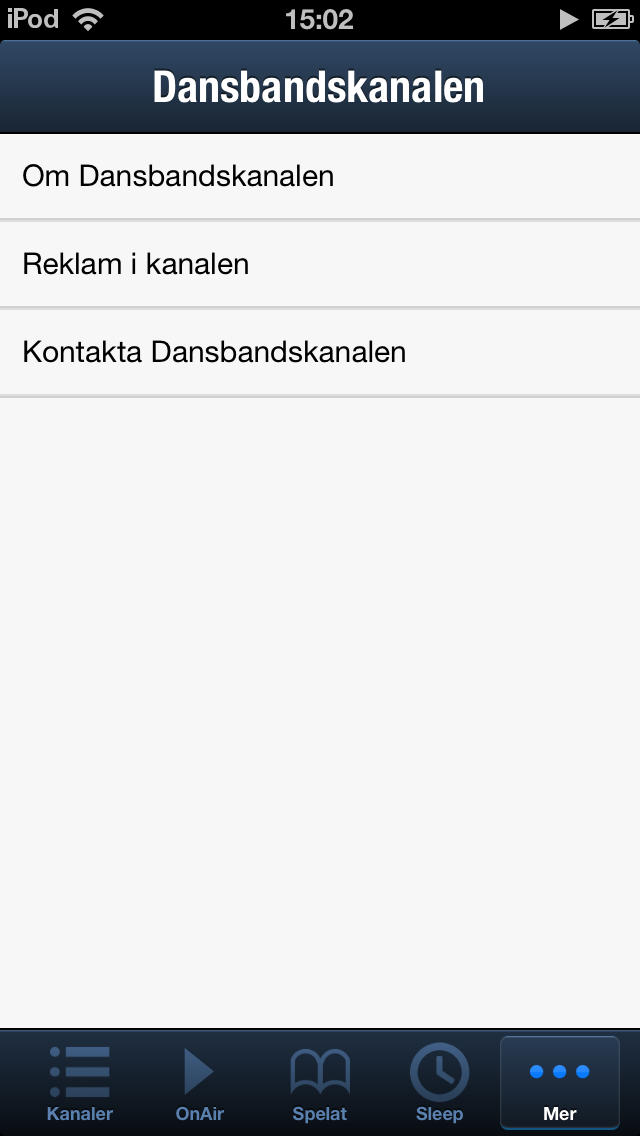
Task: Switch to the Sleep timer tab
Action: tap(439, 1082)
